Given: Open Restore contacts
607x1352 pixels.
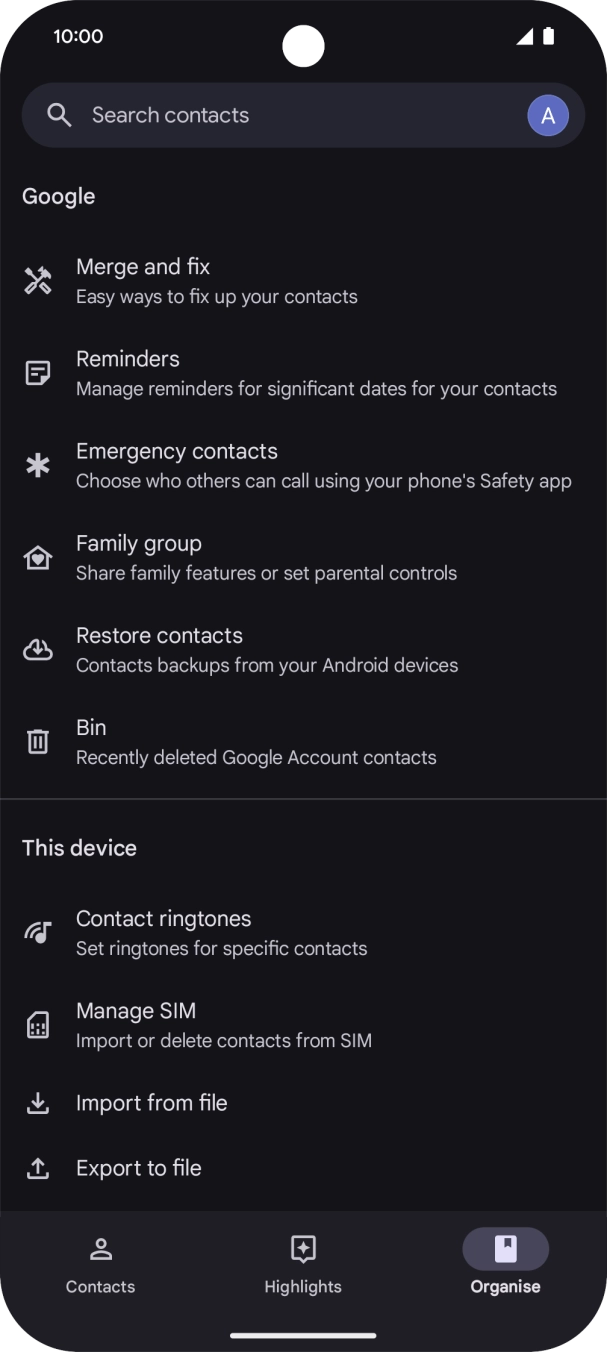Looking at the screenshot, I should [x=303, y=649].
